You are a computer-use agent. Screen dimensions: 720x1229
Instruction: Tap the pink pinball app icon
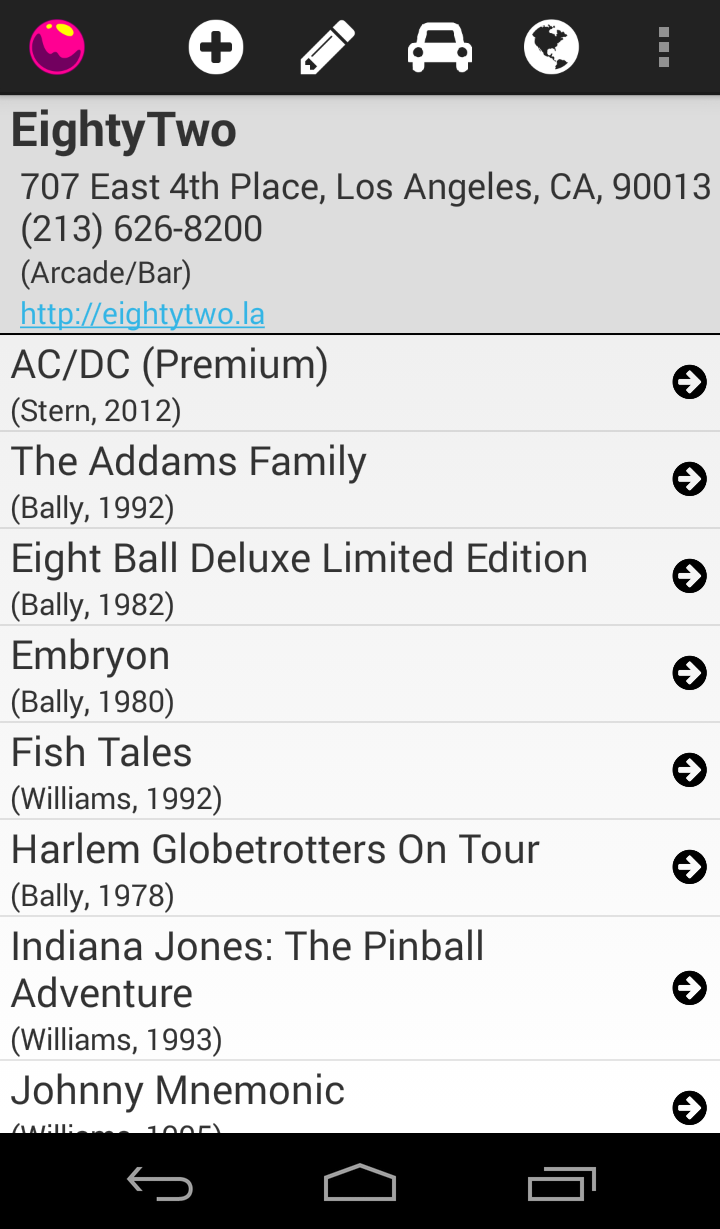(57, 47)
